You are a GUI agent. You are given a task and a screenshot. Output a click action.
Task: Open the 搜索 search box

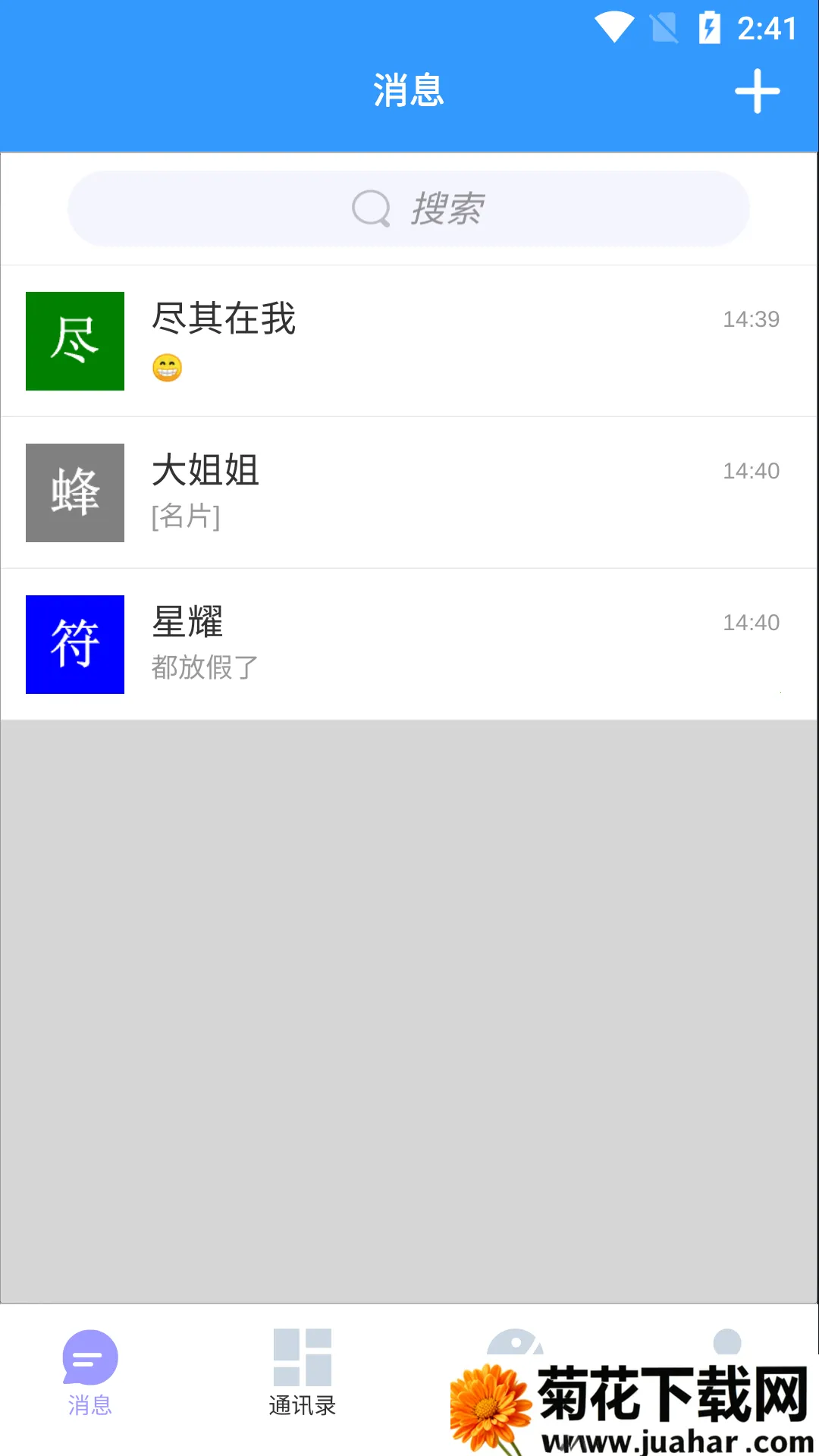click(x=409, y=209)
